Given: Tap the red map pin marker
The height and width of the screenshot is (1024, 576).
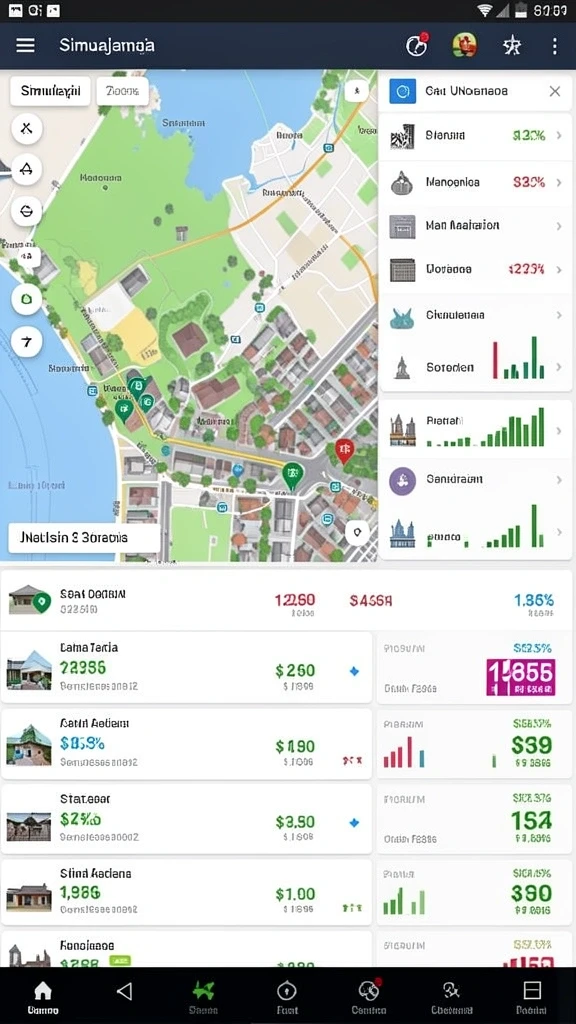Looking at the screenshot, I should (x=344, y=450).
